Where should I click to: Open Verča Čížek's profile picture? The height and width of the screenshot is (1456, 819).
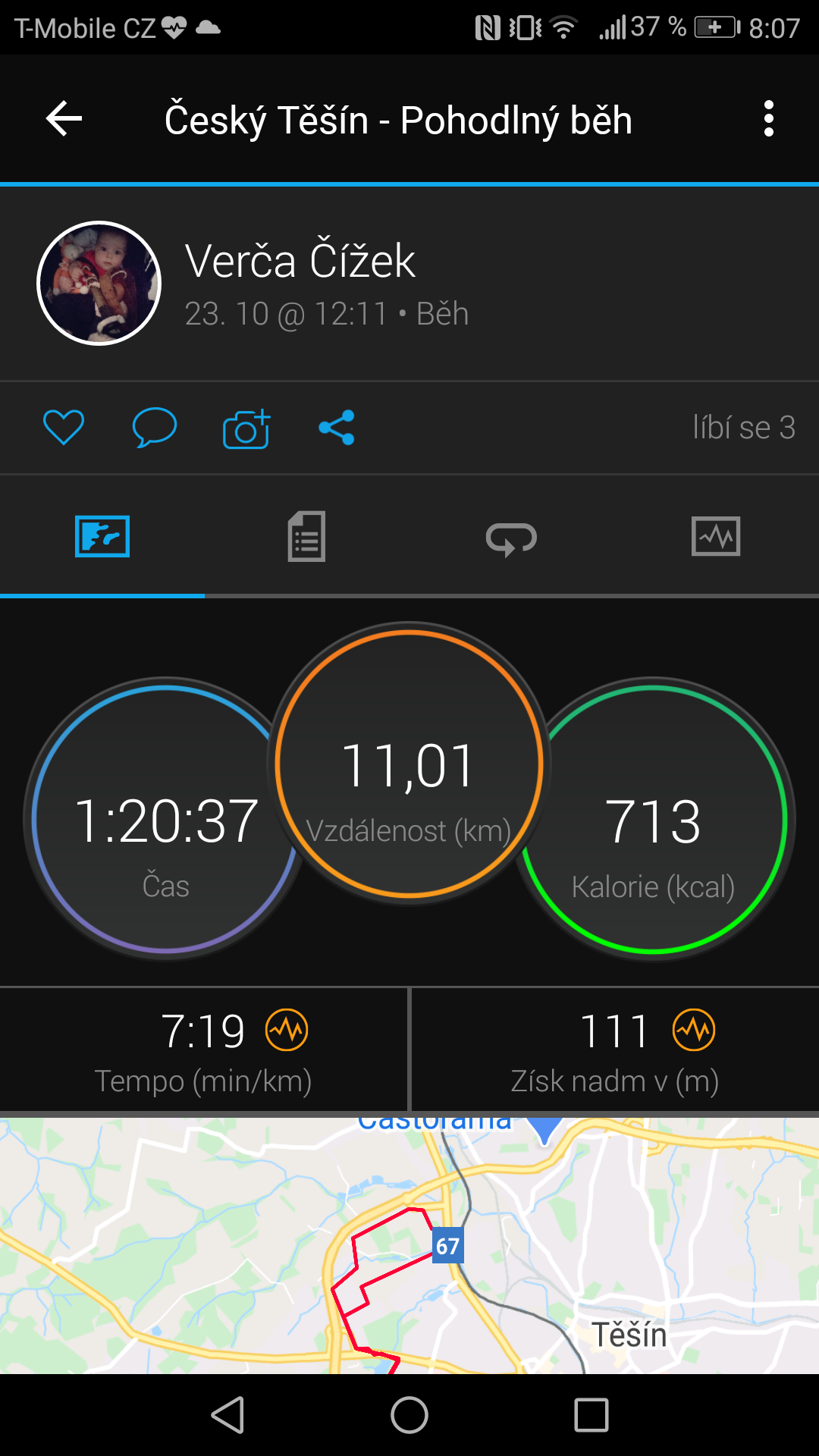click(99, 284)
